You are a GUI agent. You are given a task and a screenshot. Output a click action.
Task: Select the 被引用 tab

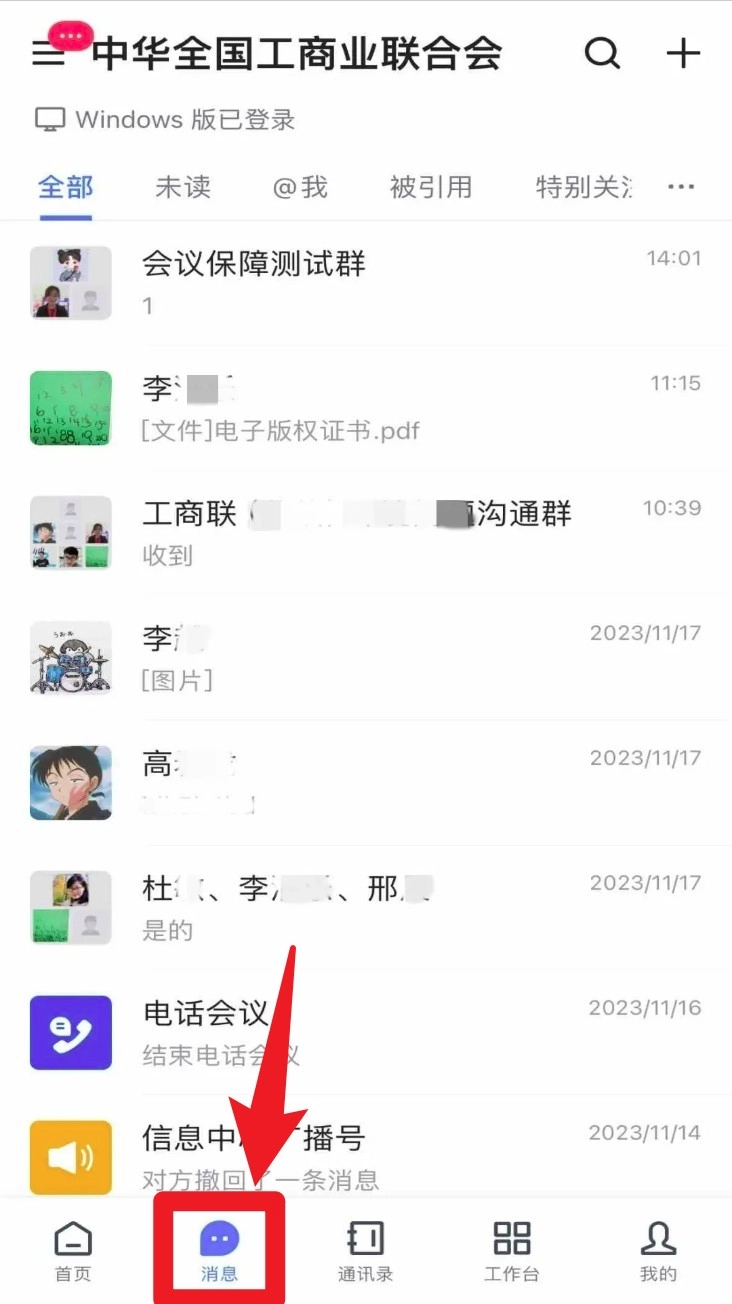[x=430, y=187]
